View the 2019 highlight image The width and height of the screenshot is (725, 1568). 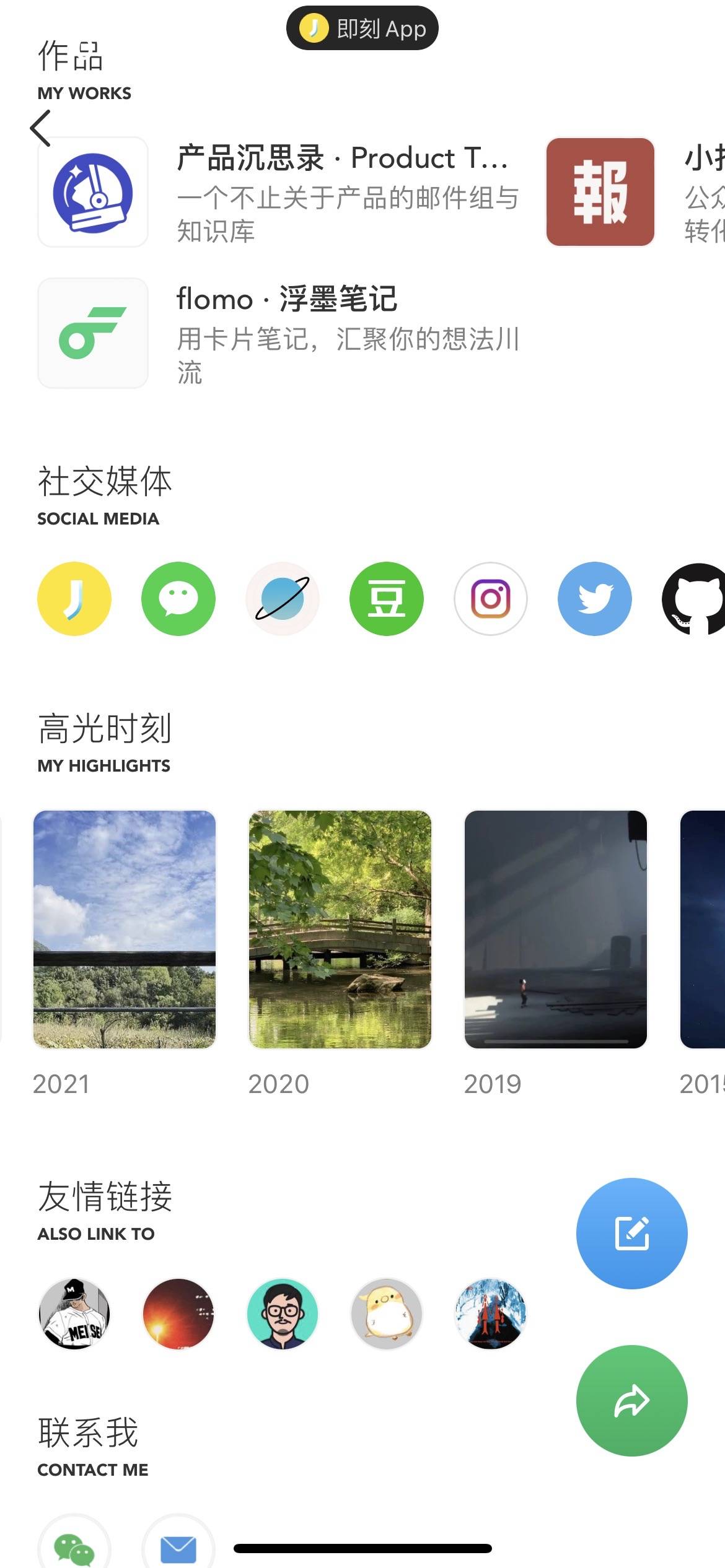tap(555, 929)
